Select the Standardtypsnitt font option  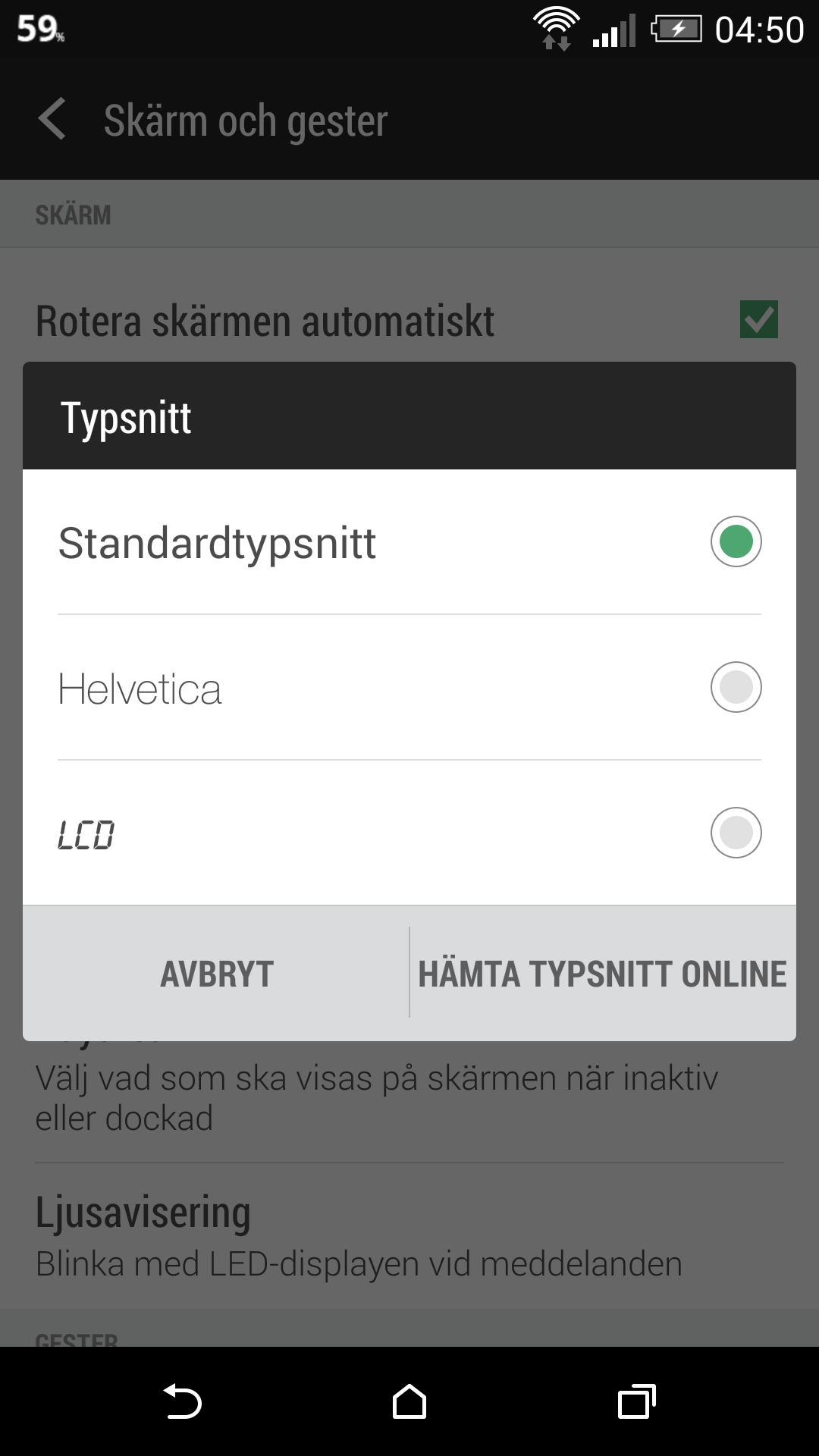pos(409,541)
